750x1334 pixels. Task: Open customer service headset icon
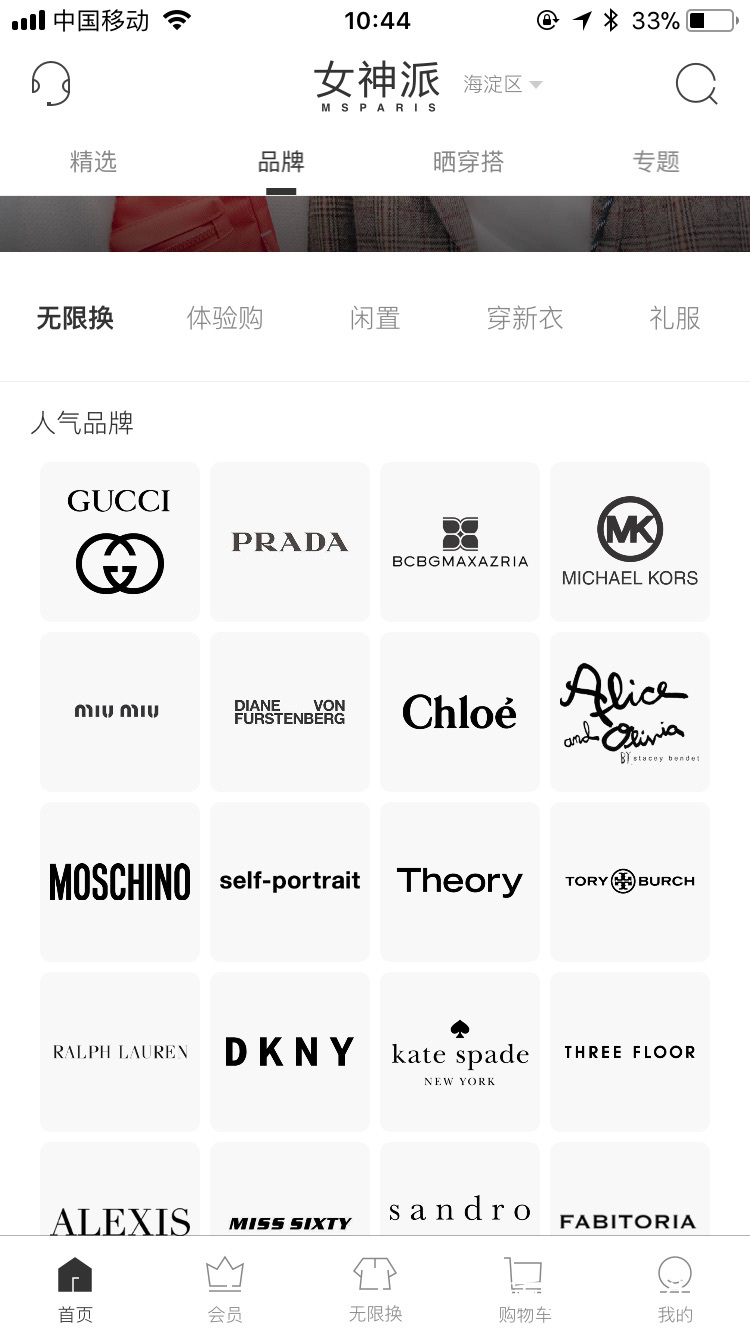click(51, 84)
